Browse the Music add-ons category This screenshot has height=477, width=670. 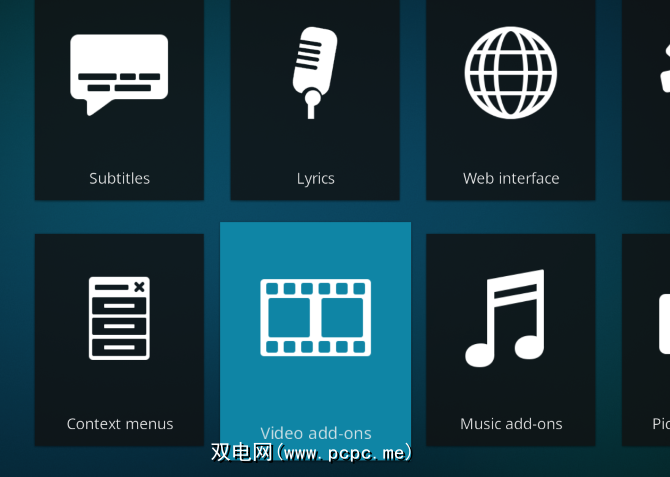pyautogui.click(x=510, y=340)
